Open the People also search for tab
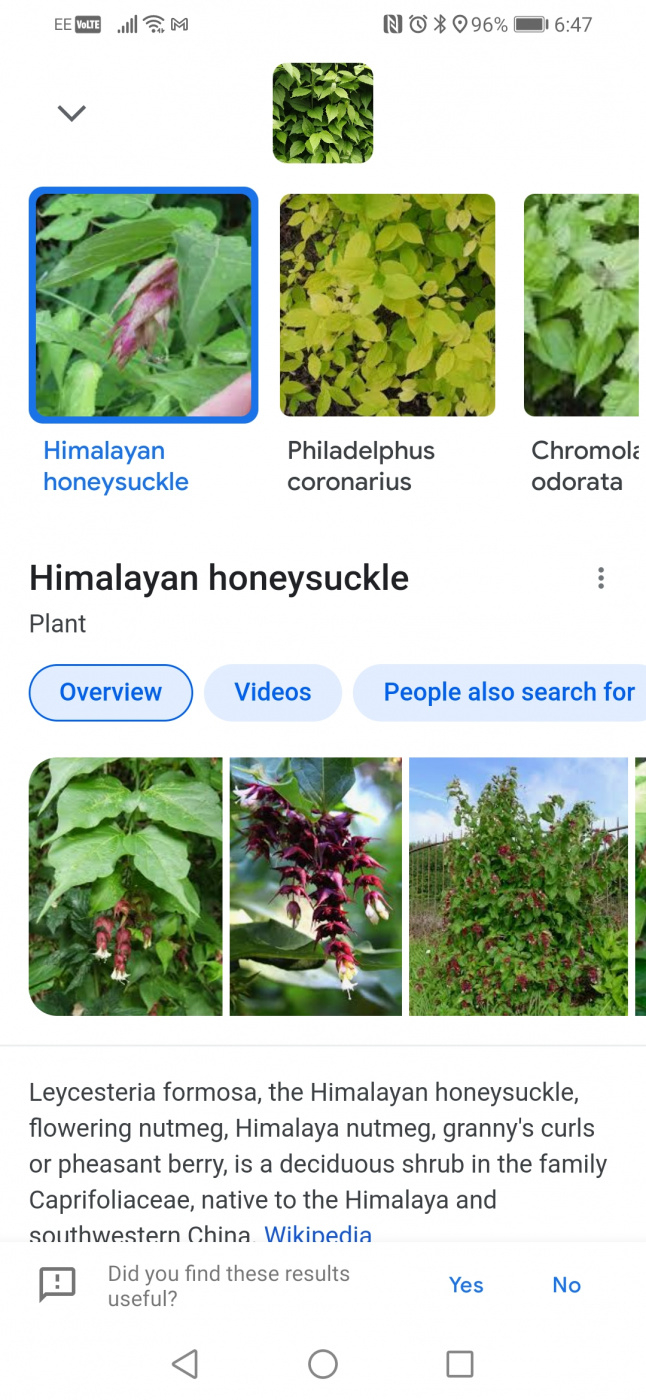Viewport: 646px width, 1400px height. (x=508, y=692)
